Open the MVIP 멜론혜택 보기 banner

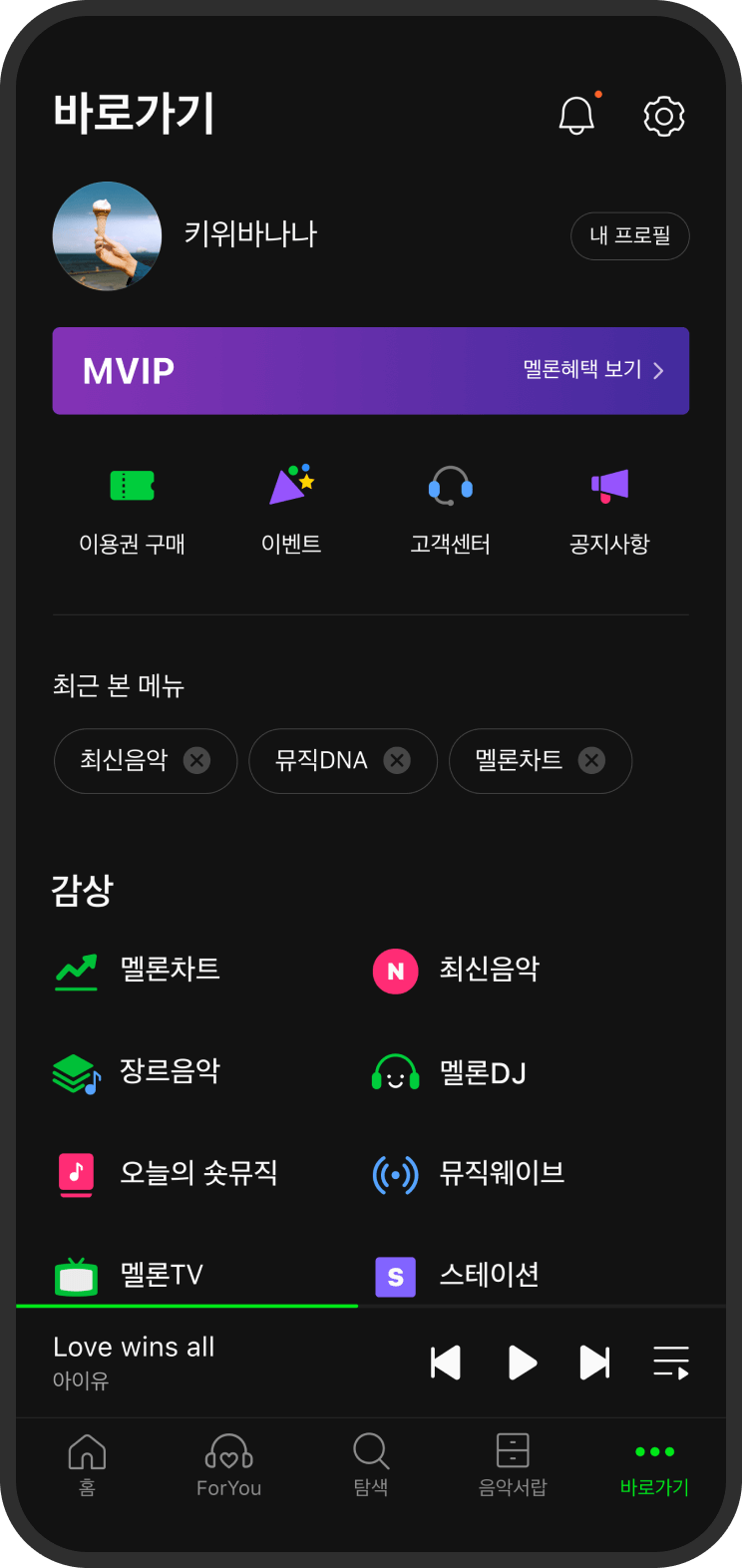[371, 371]
